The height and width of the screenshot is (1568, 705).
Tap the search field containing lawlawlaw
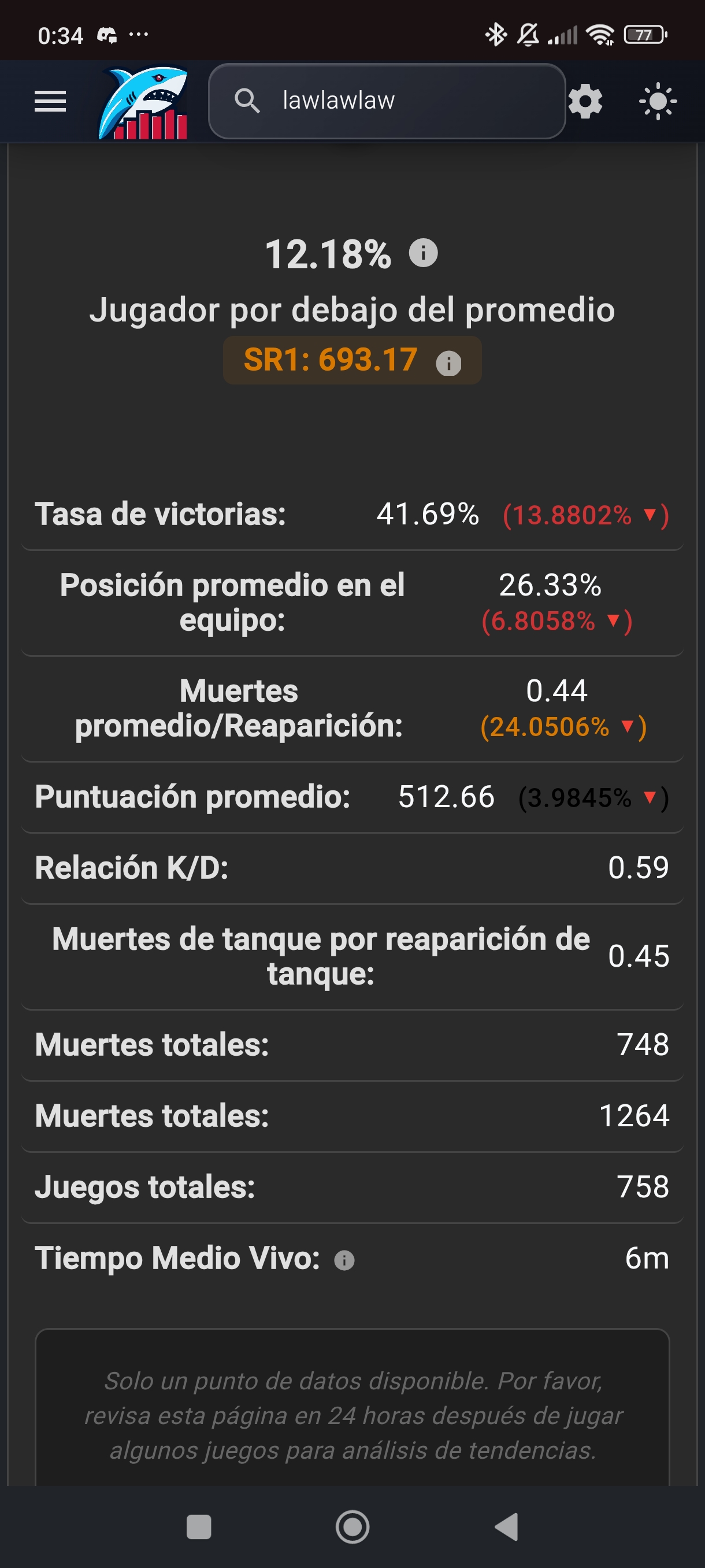click(387, 101)
